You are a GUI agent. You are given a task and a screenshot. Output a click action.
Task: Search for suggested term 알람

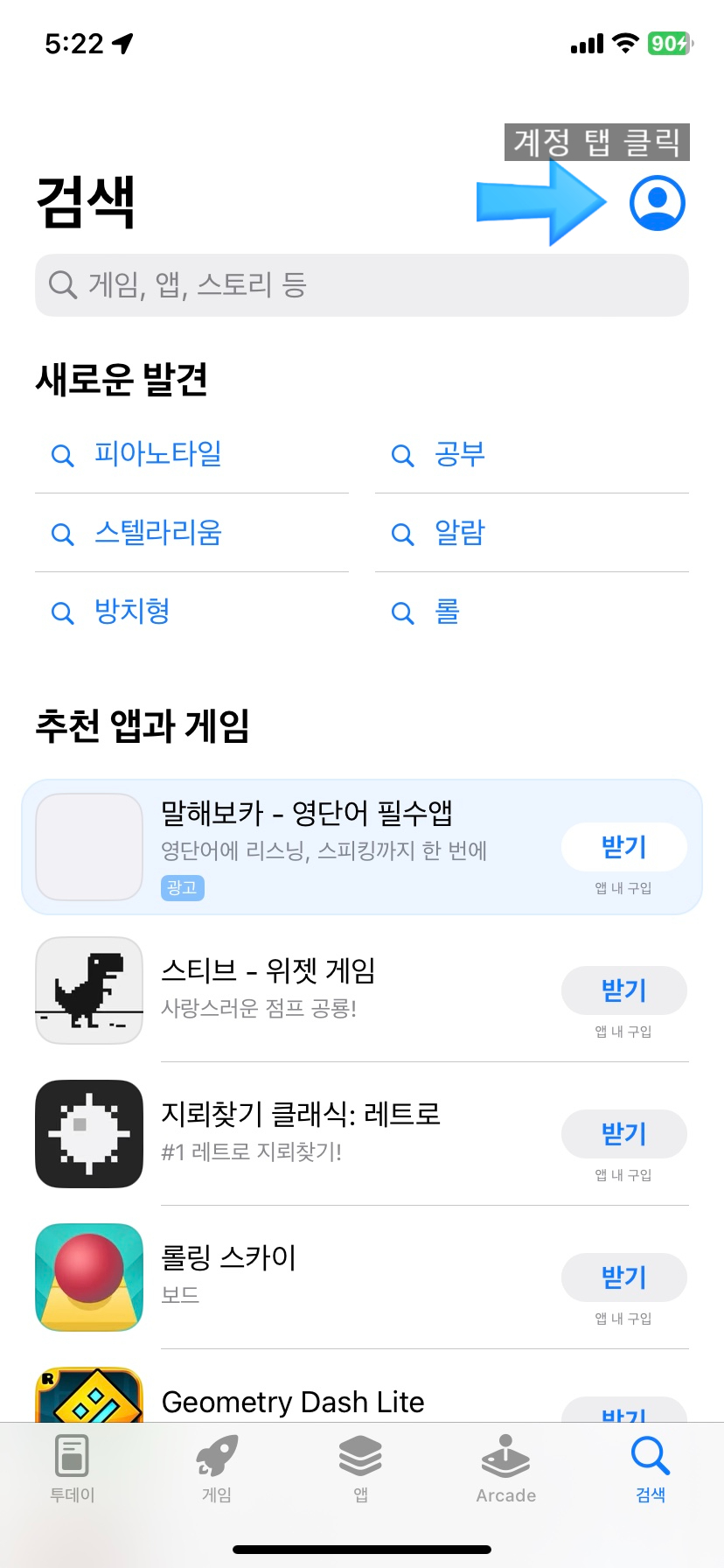click(459, 533)
